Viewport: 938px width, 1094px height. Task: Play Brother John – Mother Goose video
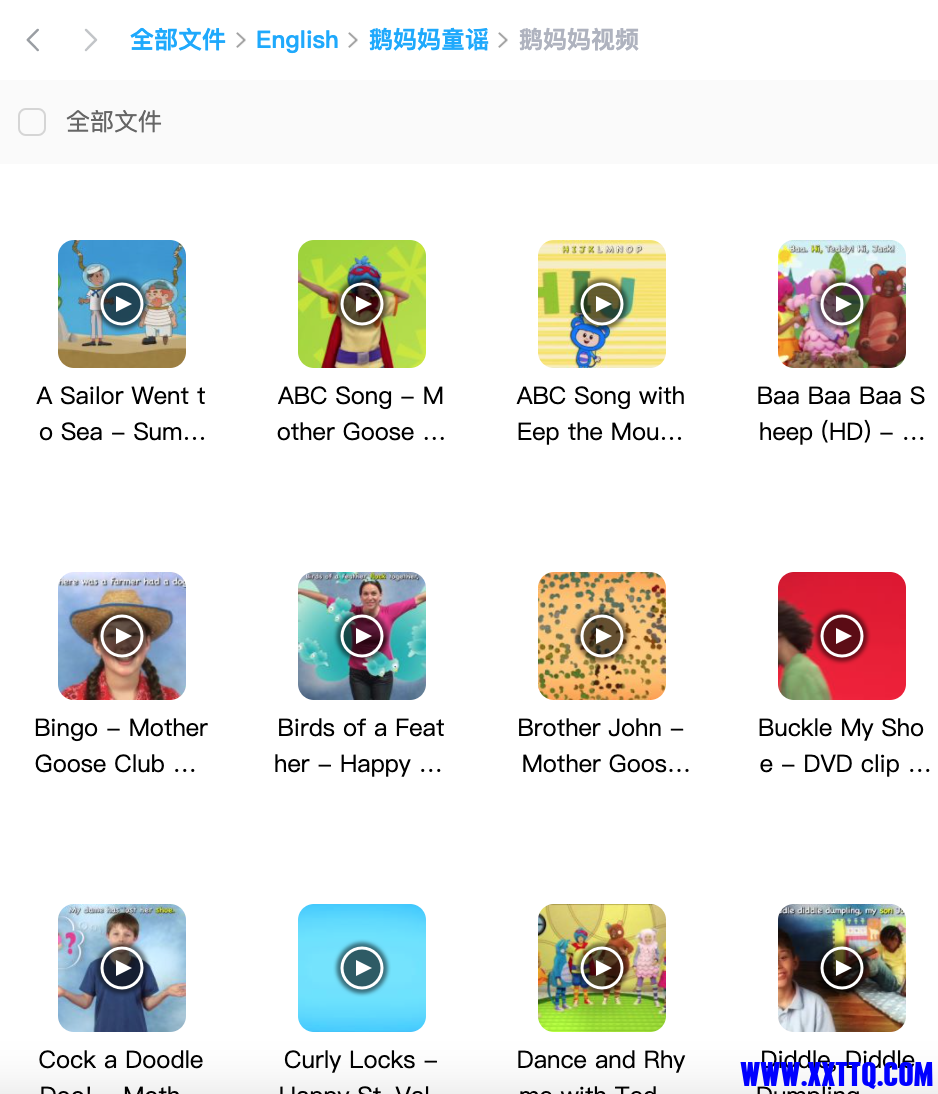click(x=602, y=636)
